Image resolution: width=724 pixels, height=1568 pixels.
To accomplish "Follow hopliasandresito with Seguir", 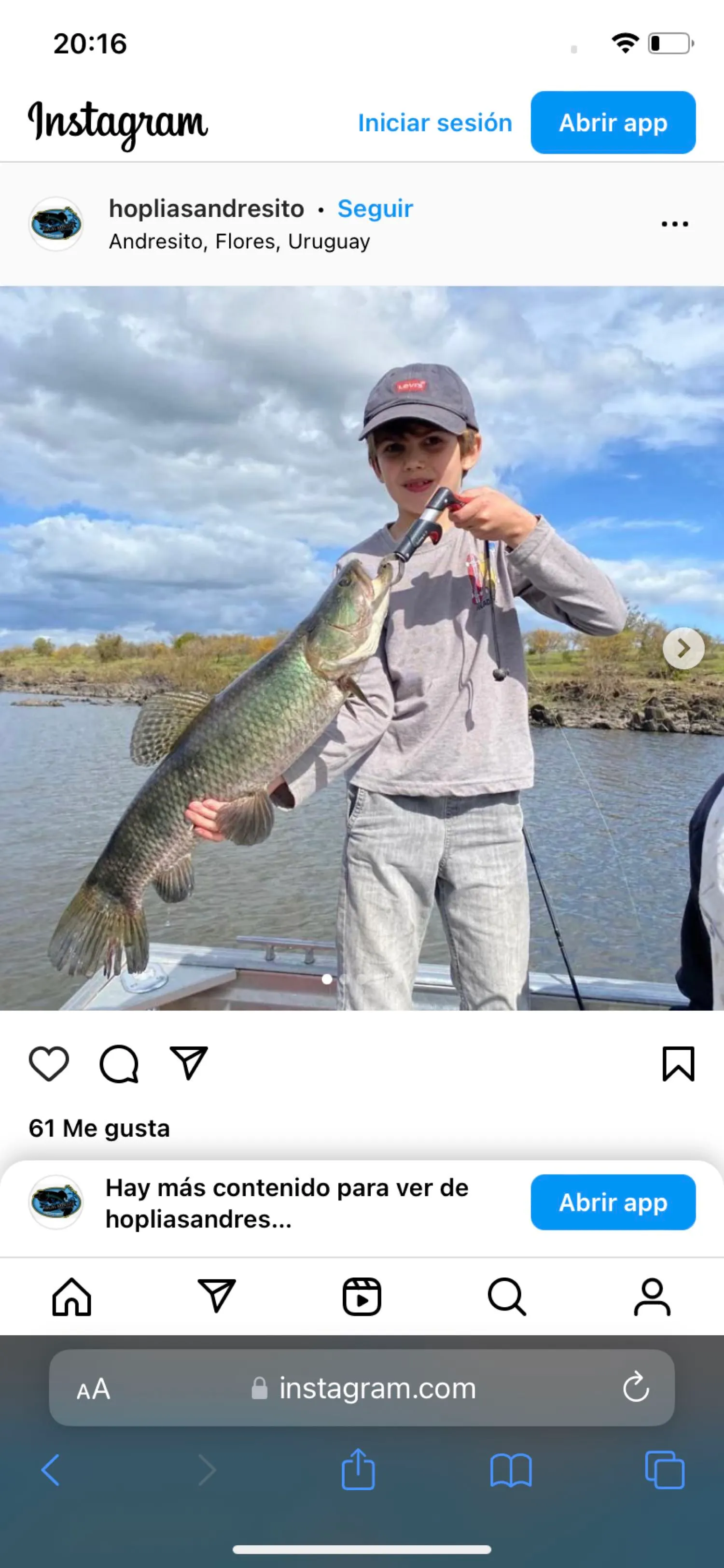I will pyautogui.click(x=375, y=209).
